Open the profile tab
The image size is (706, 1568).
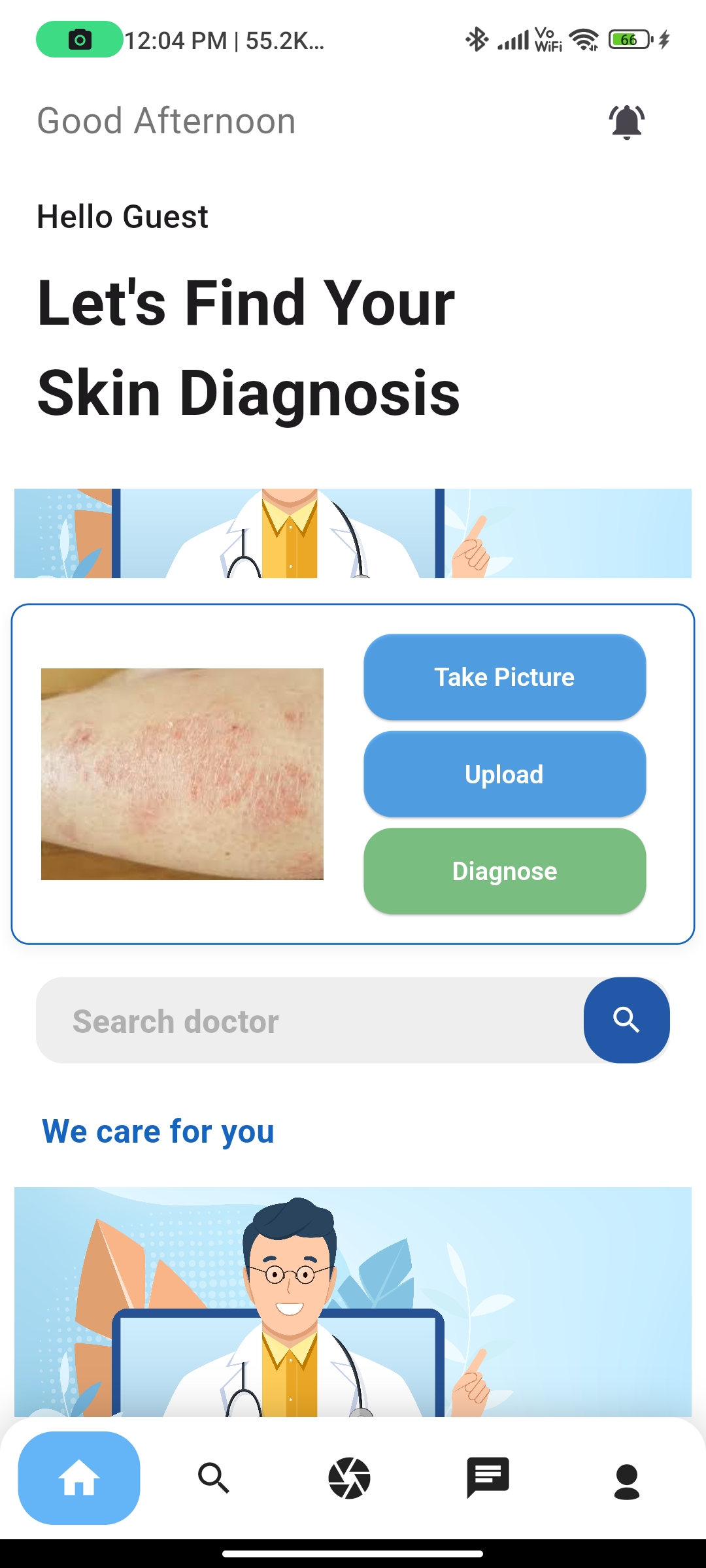(626, 1480)
